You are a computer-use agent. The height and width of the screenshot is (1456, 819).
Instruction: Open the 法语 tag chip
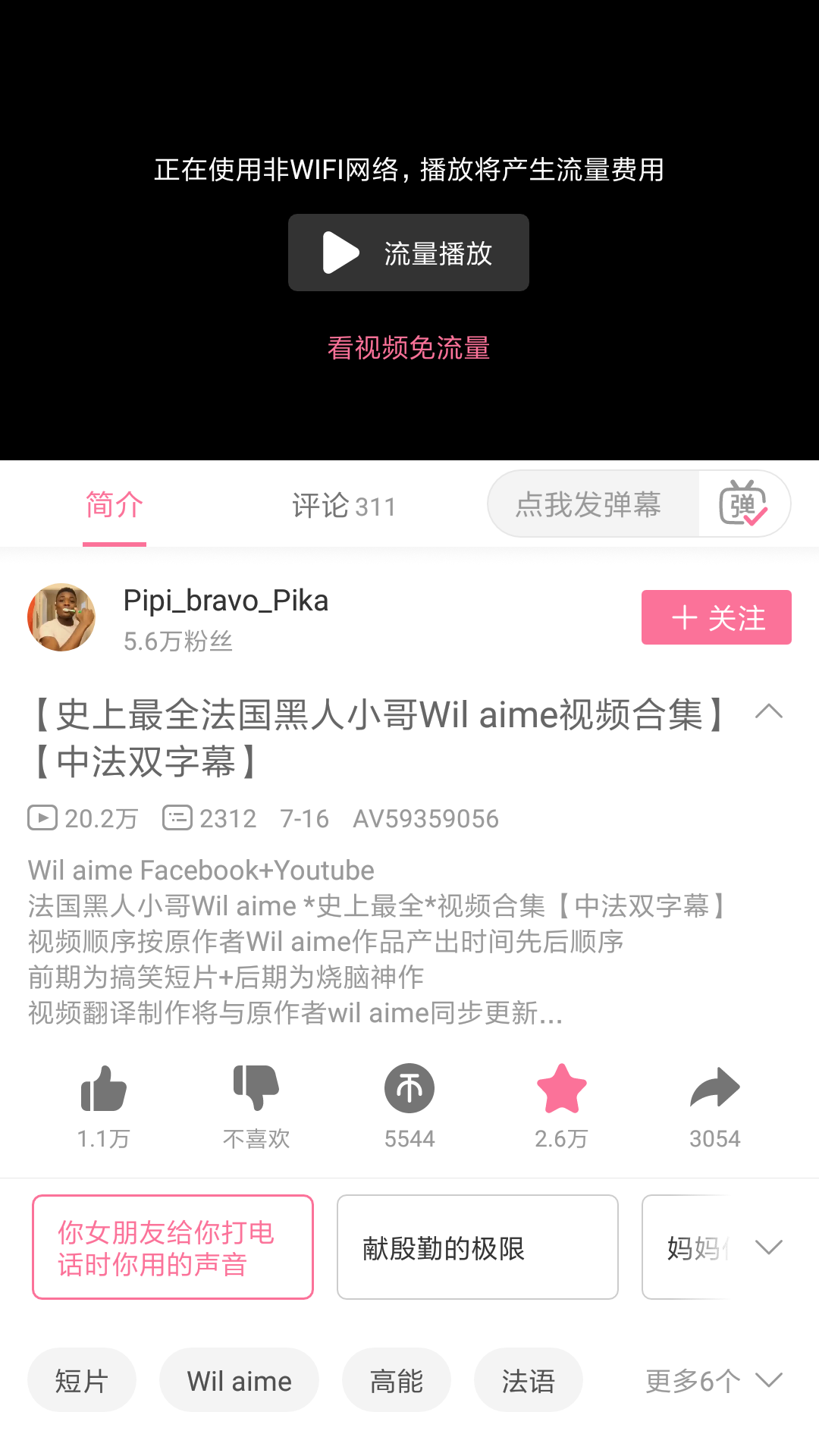[x=529, y=1380]
